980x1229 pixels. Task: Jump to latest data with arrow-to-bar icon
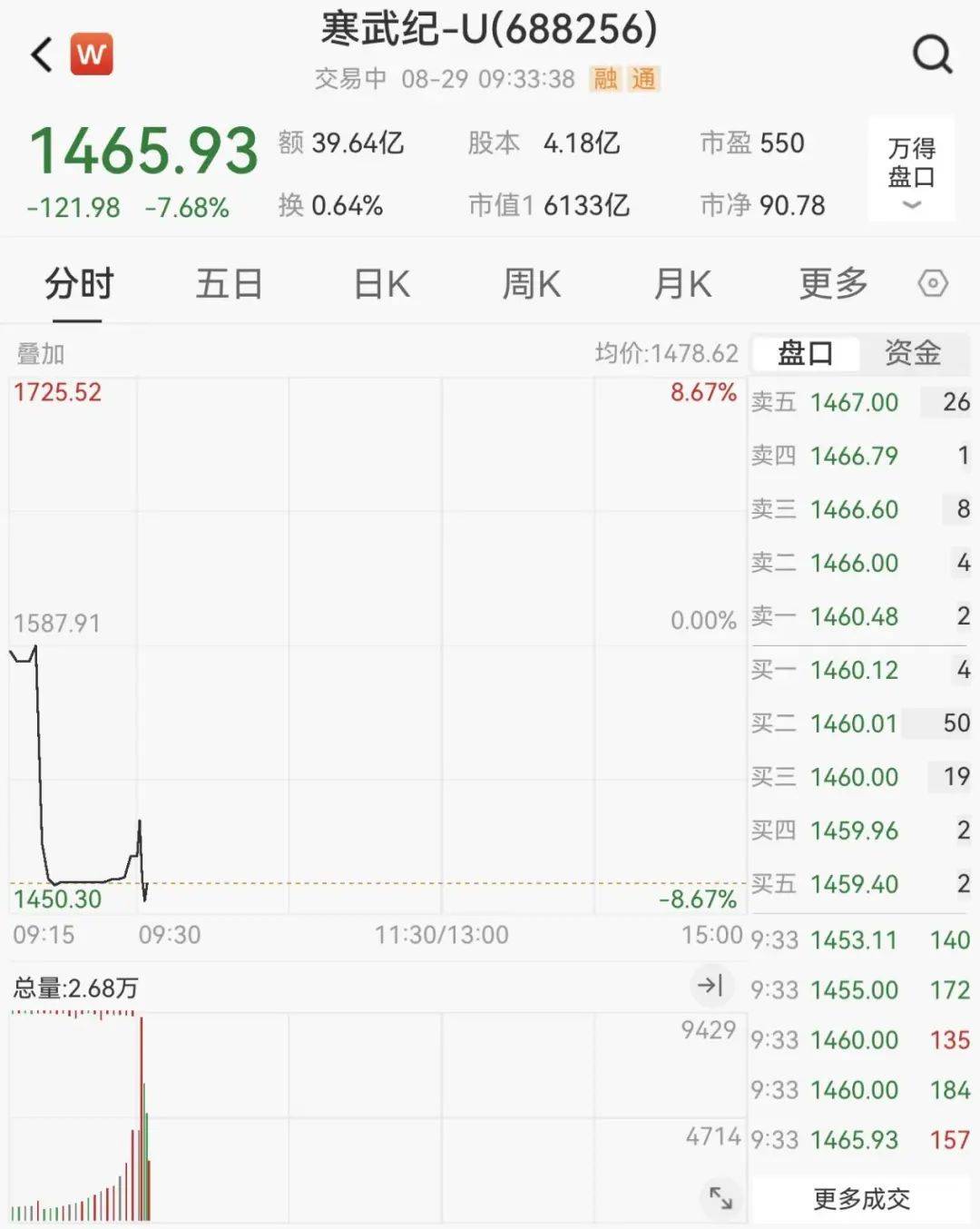coord(713,986)
